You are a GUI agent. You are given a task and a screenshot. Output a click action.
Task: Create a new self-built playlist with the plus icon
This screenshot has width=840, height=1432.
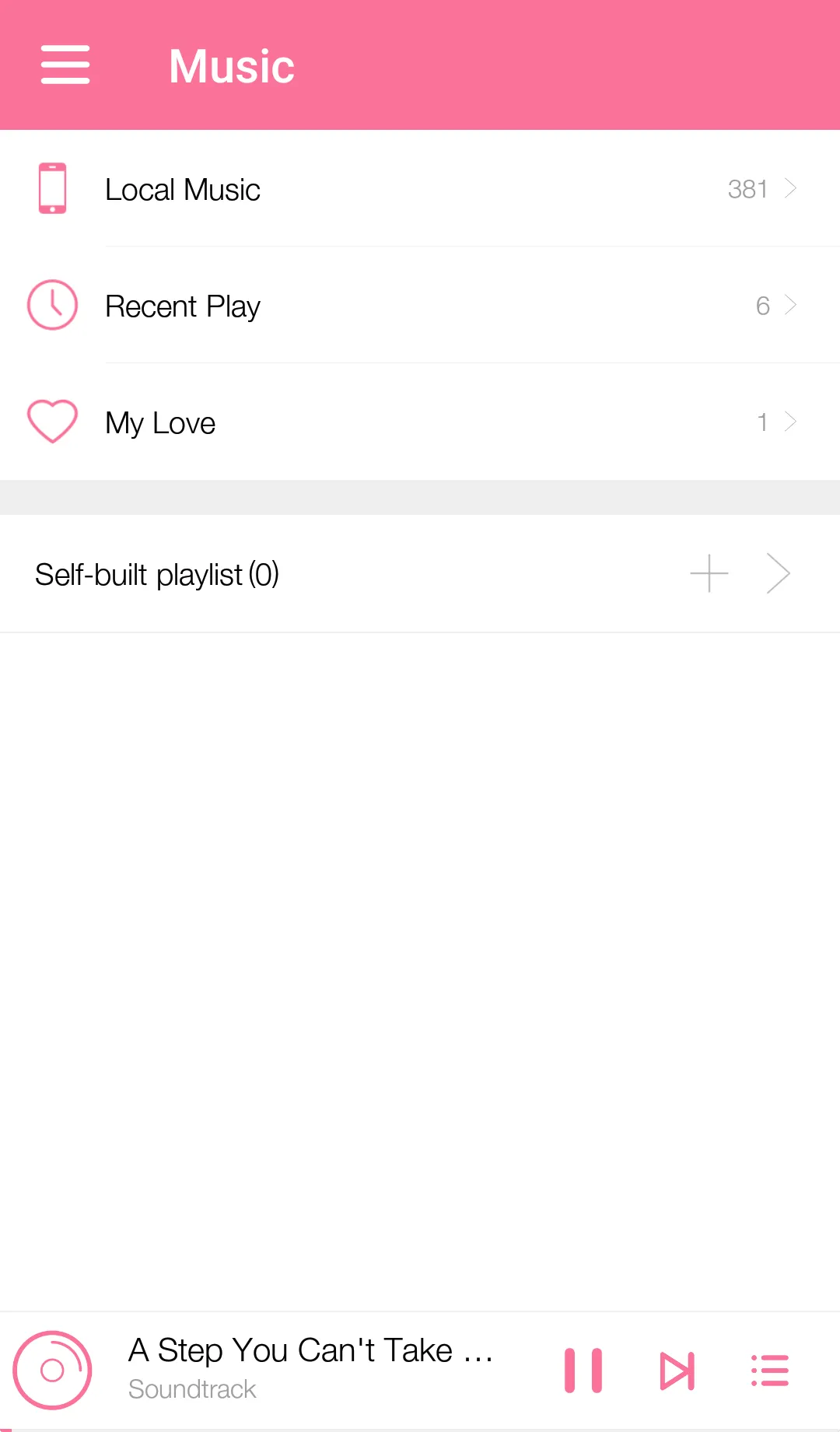coord(709,573)
